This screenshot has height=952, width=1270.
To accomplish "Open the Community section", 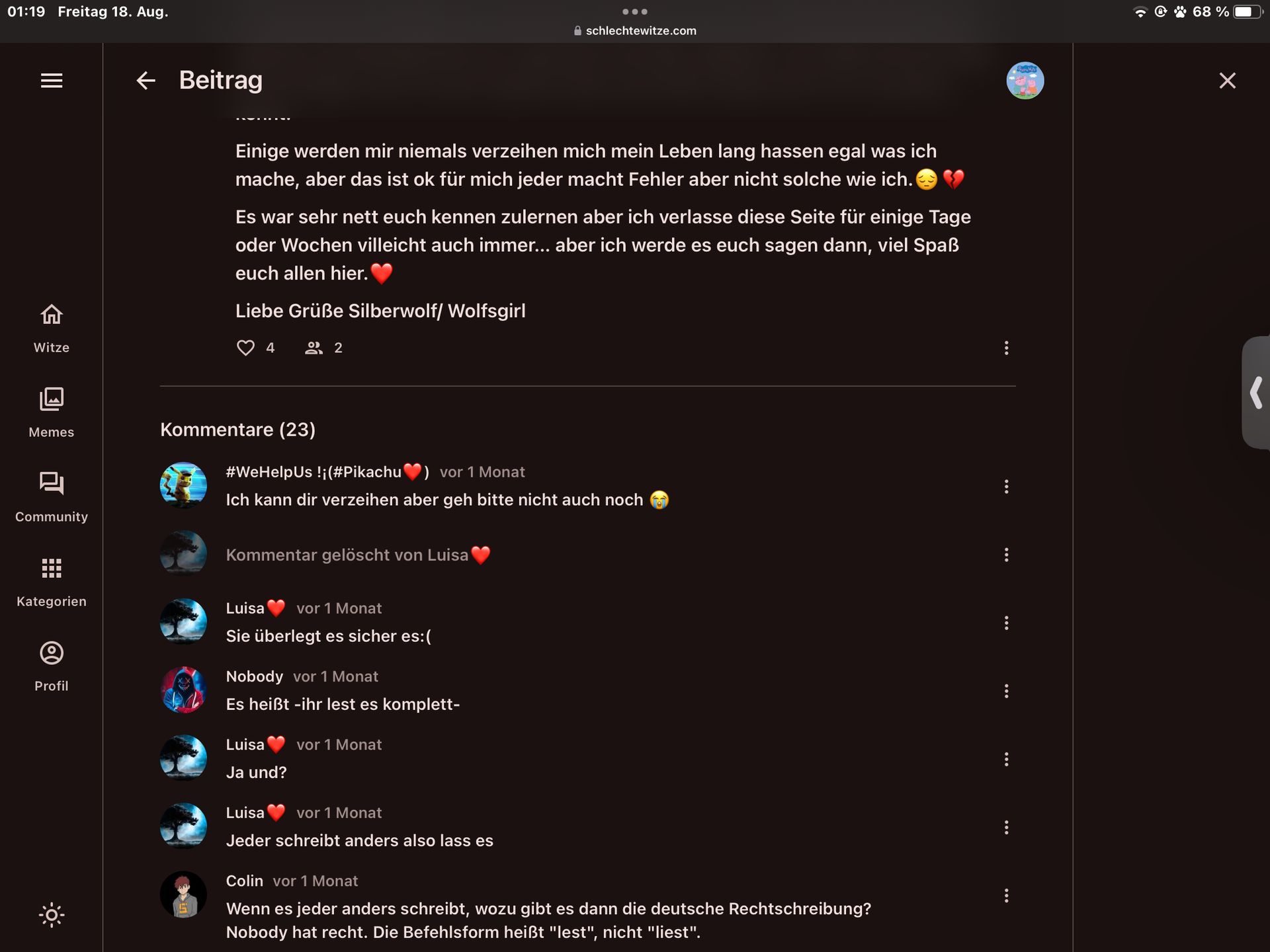I will click(52, 497).
